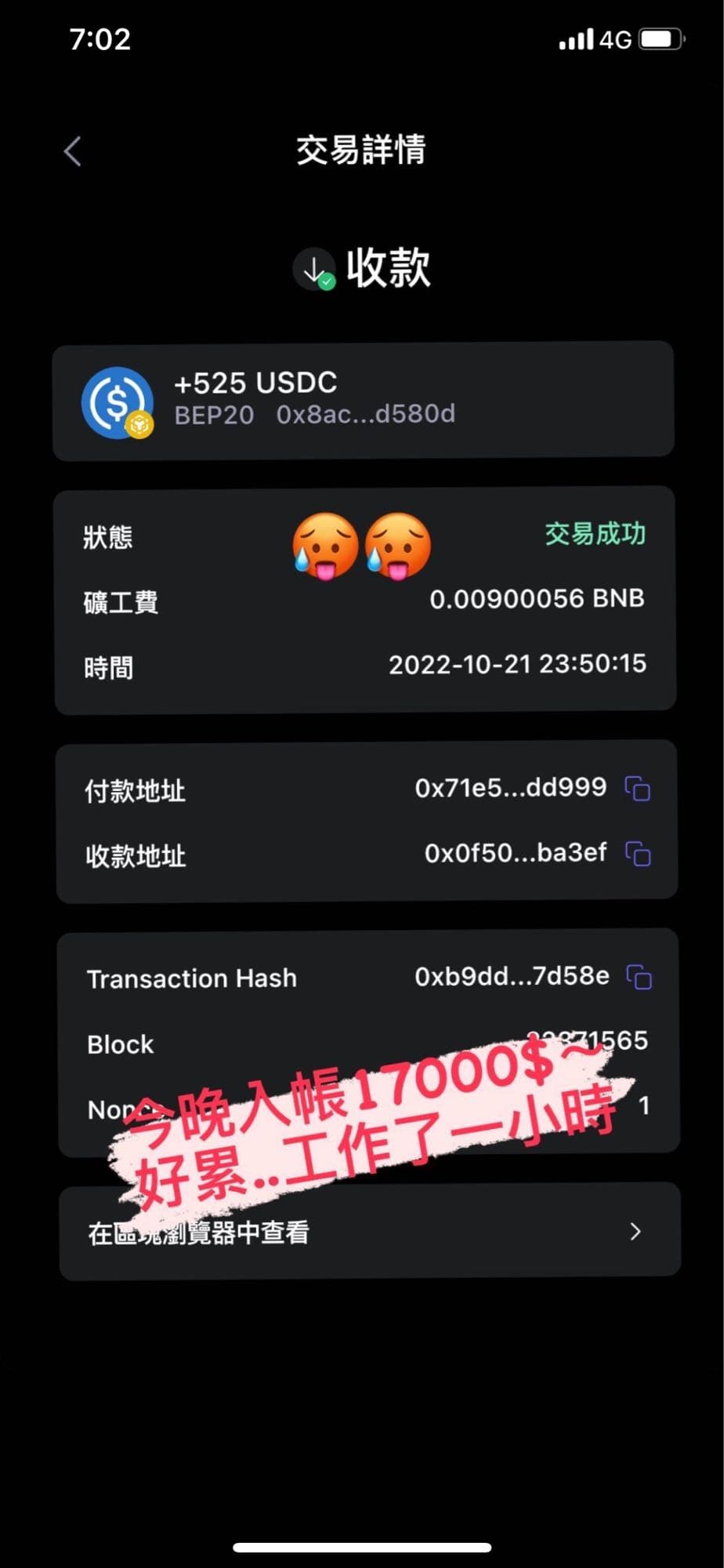Expand details for address 0x71e5...dd999
Viewport: 724px width, 1568px height.
coord(509,788)
